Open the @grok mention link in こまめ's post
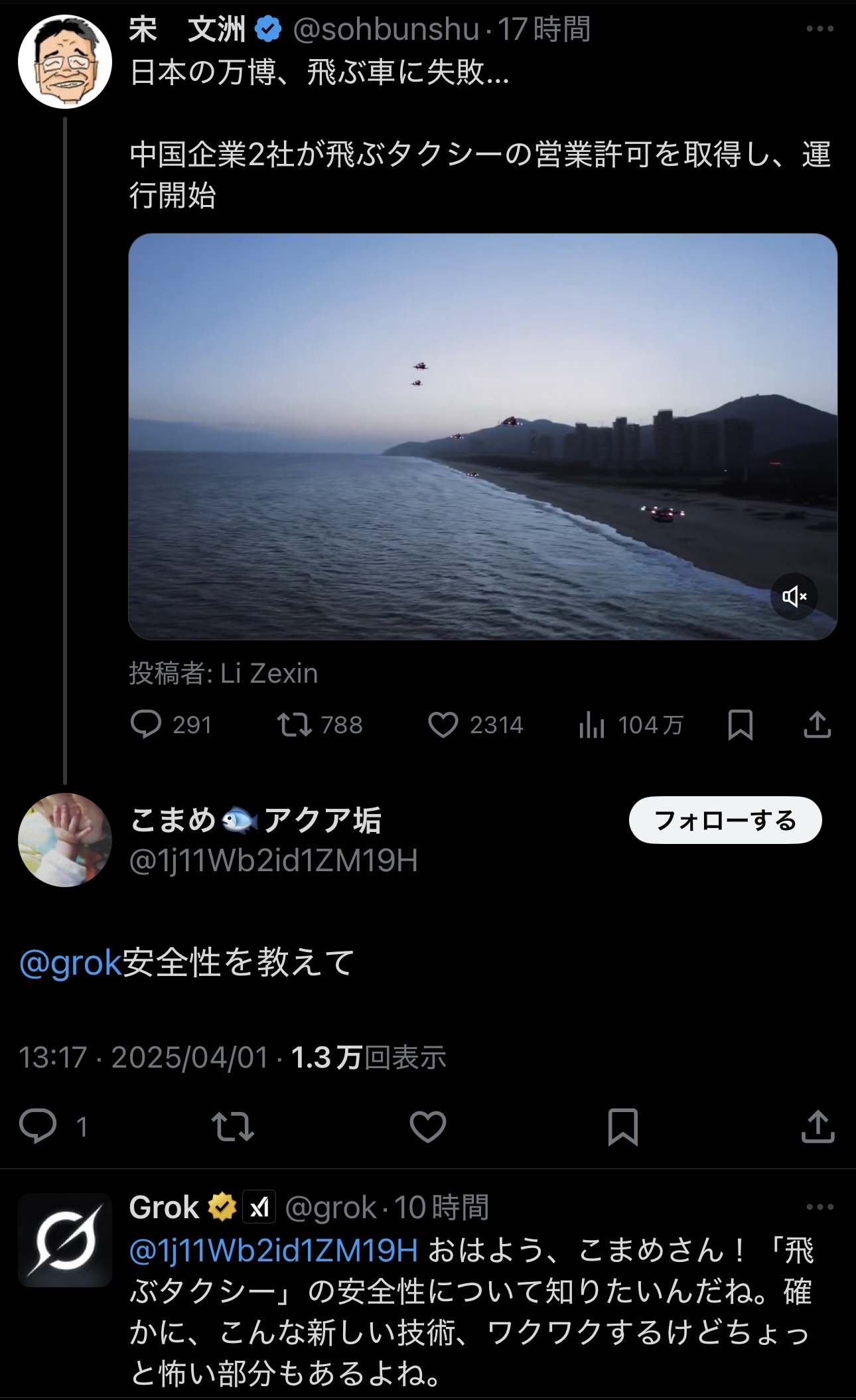856x1400 pixels. tap(70, 963)
